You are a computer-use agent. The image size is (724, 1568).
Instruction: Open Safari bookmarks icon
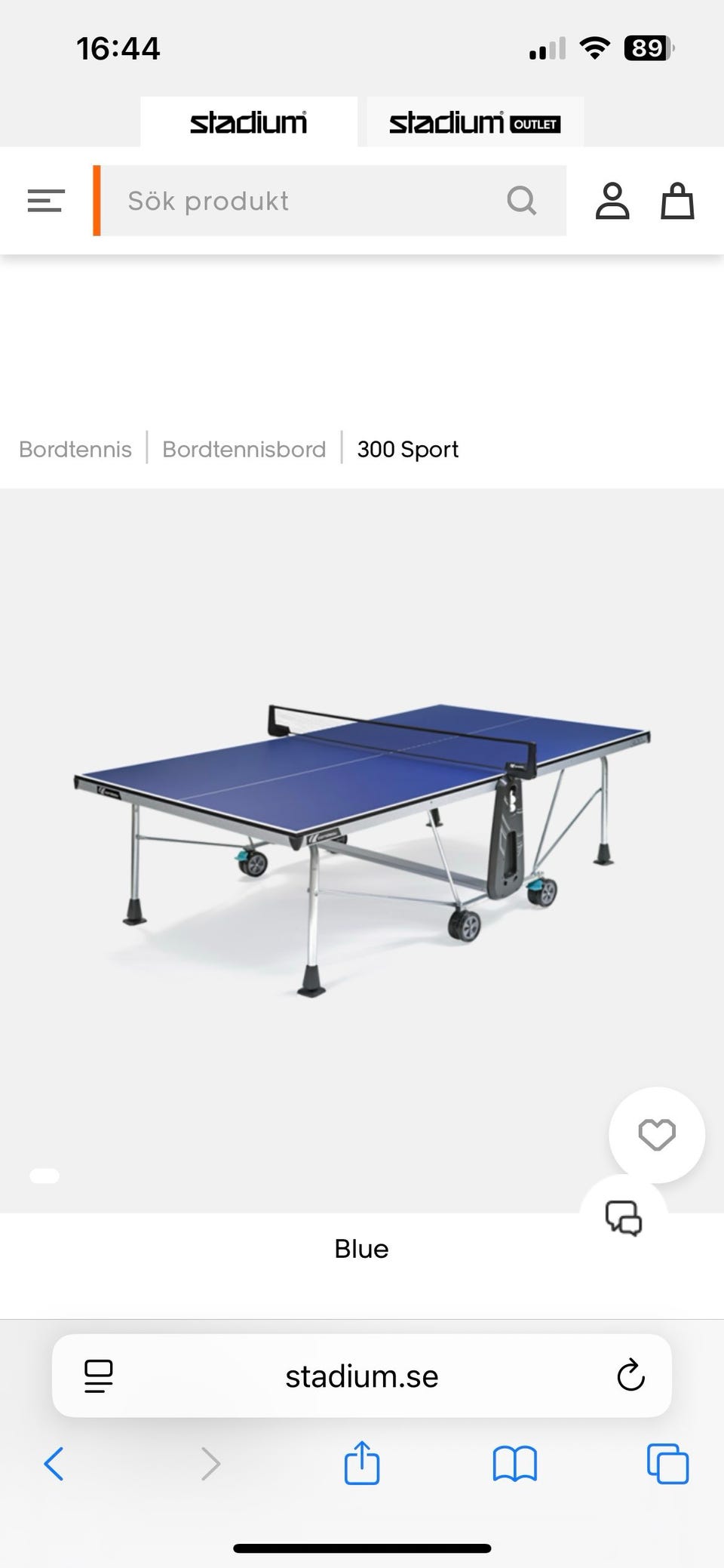click(515, 1464)
